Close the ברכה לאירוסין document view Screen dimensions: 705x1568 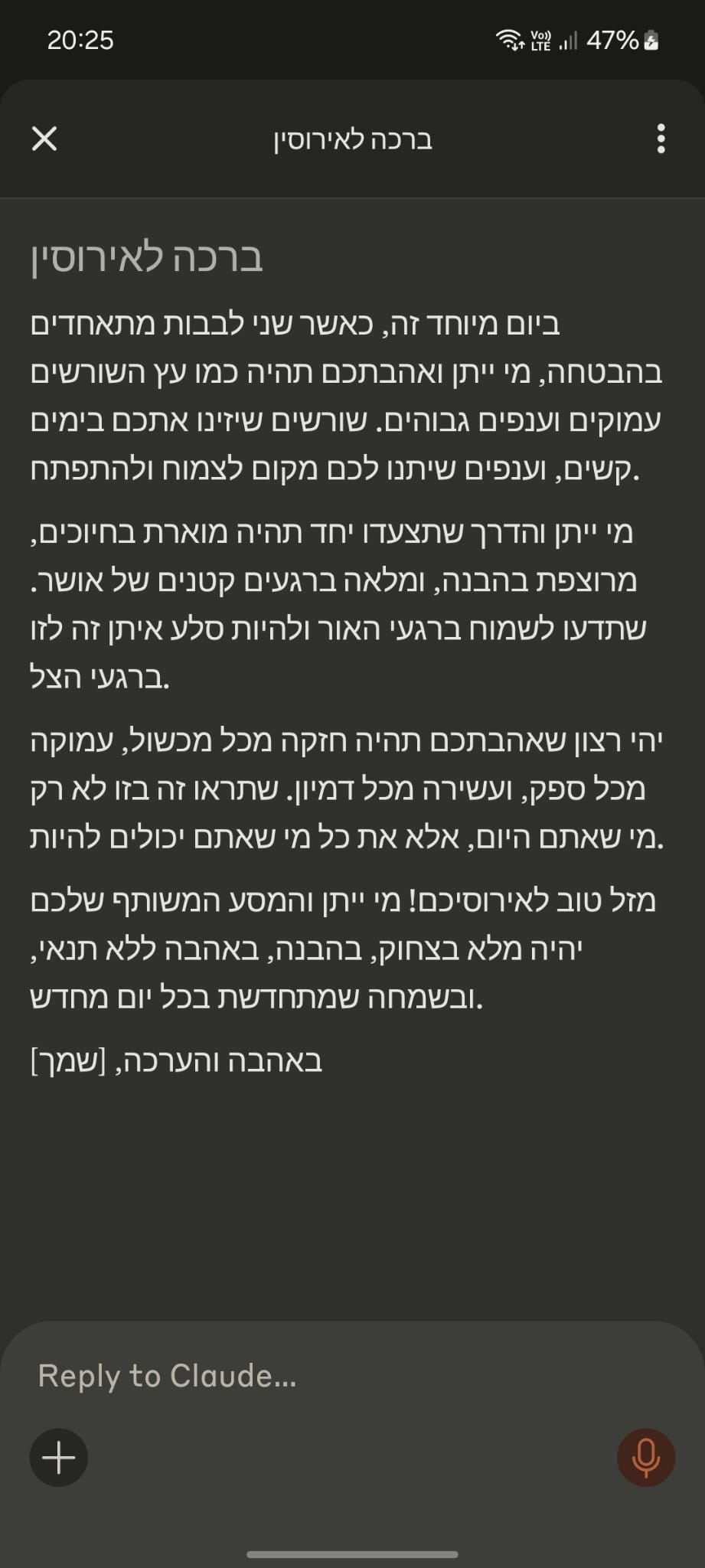(44, 139)
